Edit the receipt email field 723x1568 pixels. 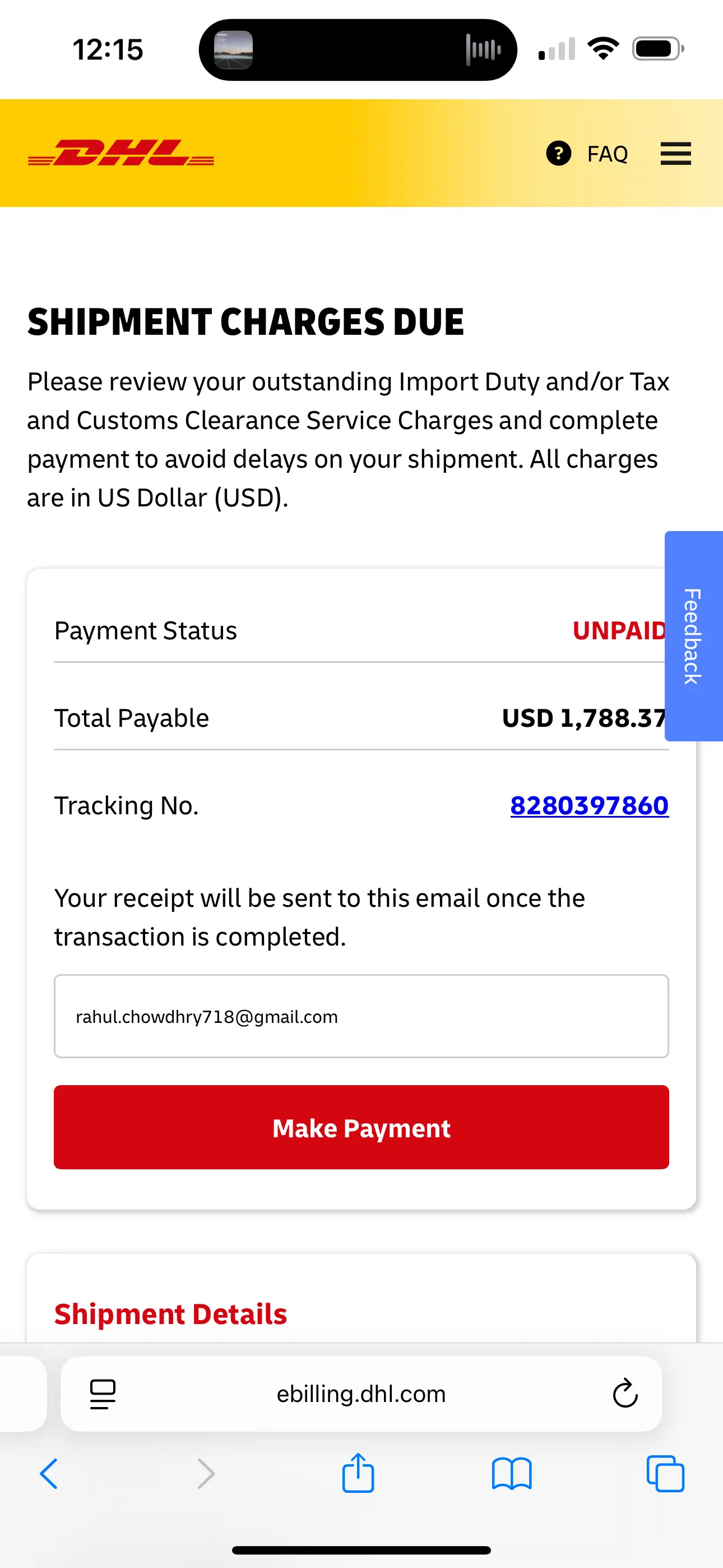[x=361, y=1016]
